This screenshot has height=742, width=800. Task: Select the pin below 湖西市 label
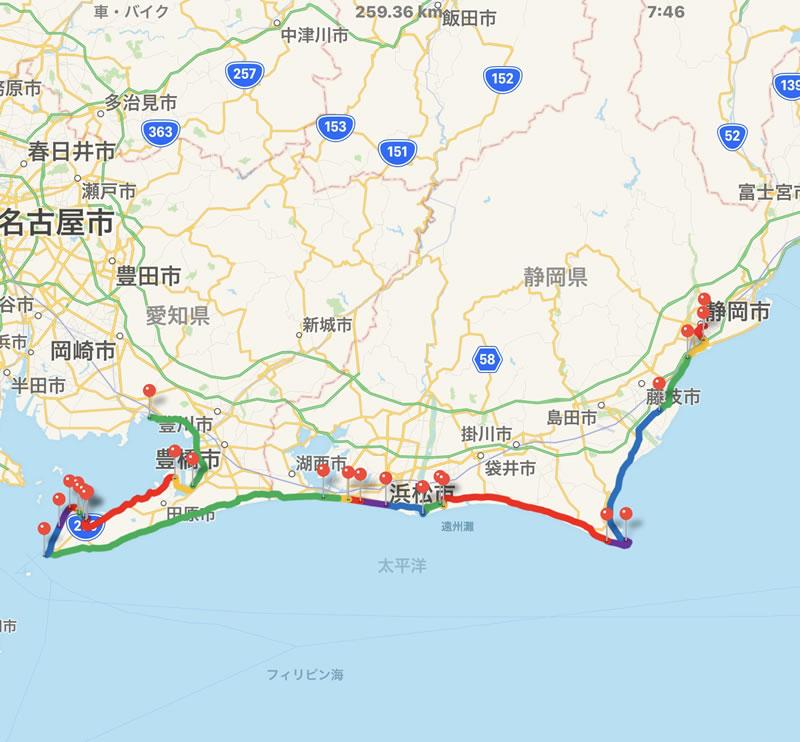323,470
